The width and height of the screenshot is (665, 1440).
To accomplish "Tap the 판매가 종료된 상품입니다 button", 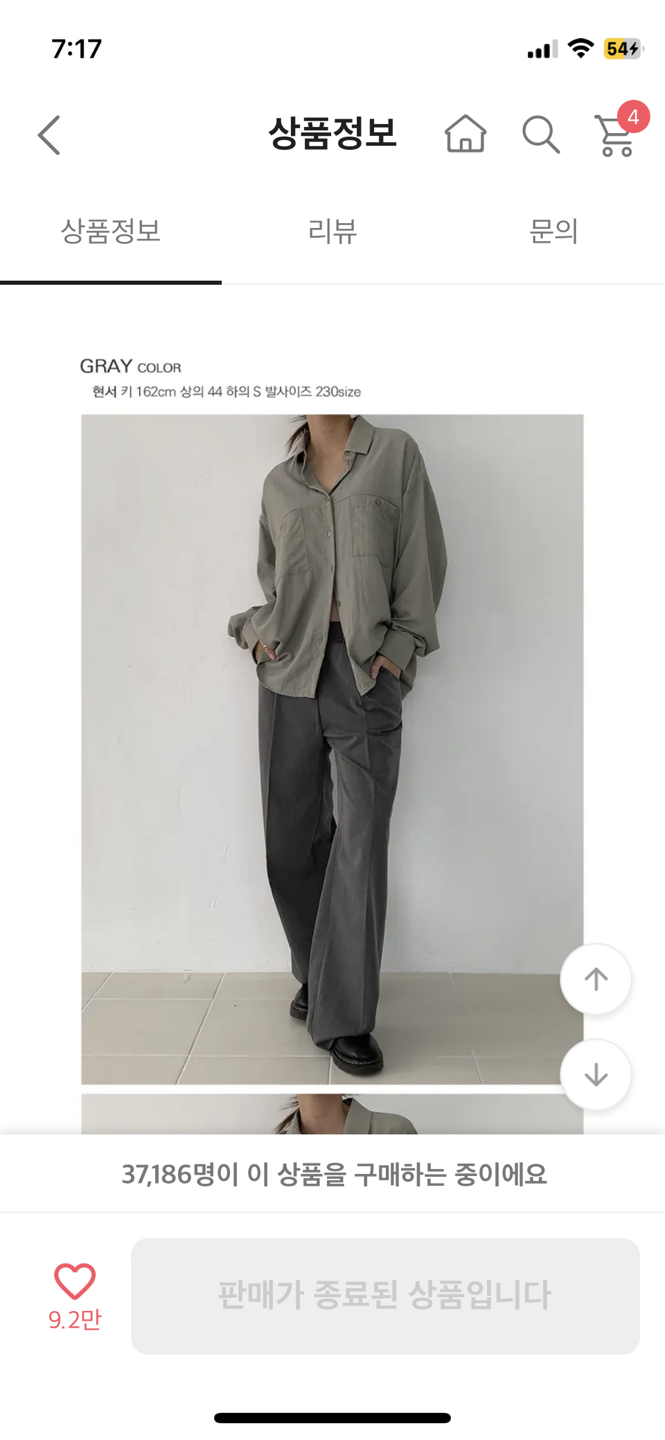I will pyautogui.click(x=385, y=1296).
